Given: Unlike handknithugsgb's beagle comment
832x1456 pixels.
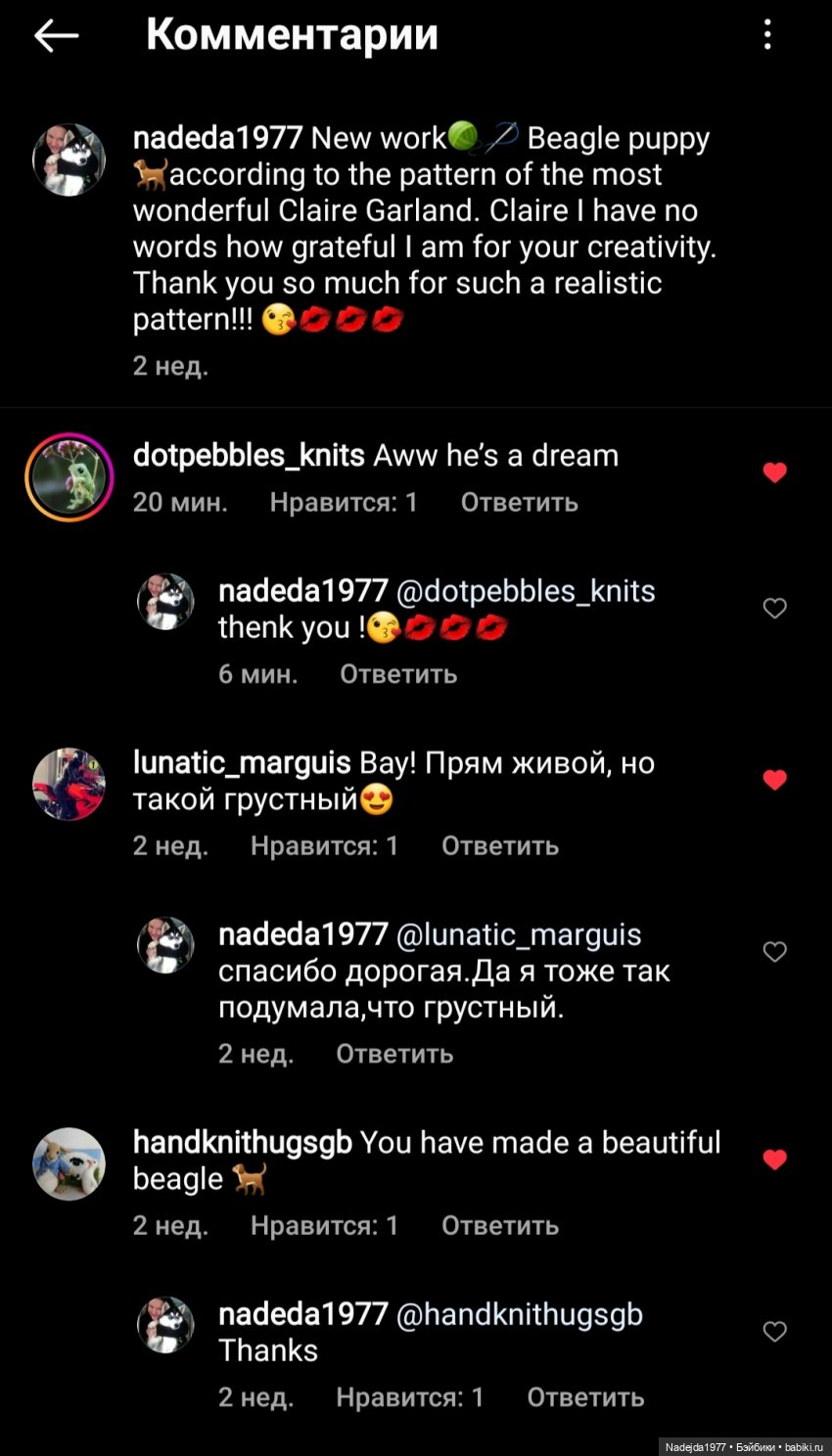Looking at the screenshot, I should [x=774, y=1160].
